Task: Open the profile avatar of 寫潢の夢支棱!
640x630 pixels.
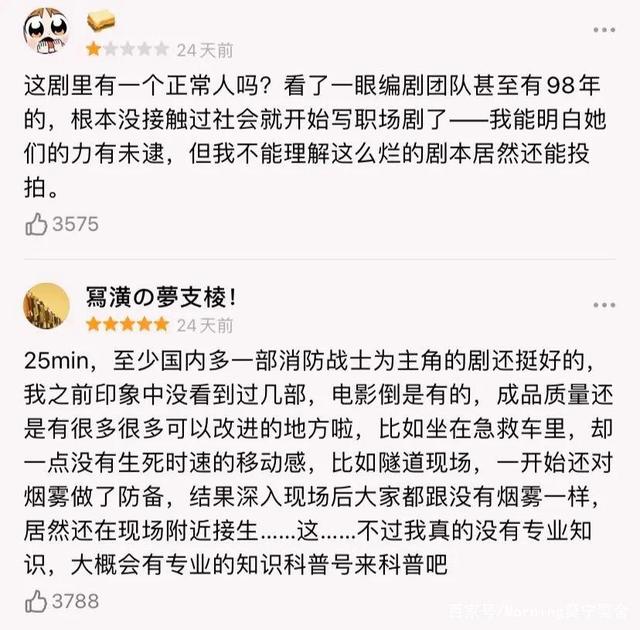Action: pos(45,306)
